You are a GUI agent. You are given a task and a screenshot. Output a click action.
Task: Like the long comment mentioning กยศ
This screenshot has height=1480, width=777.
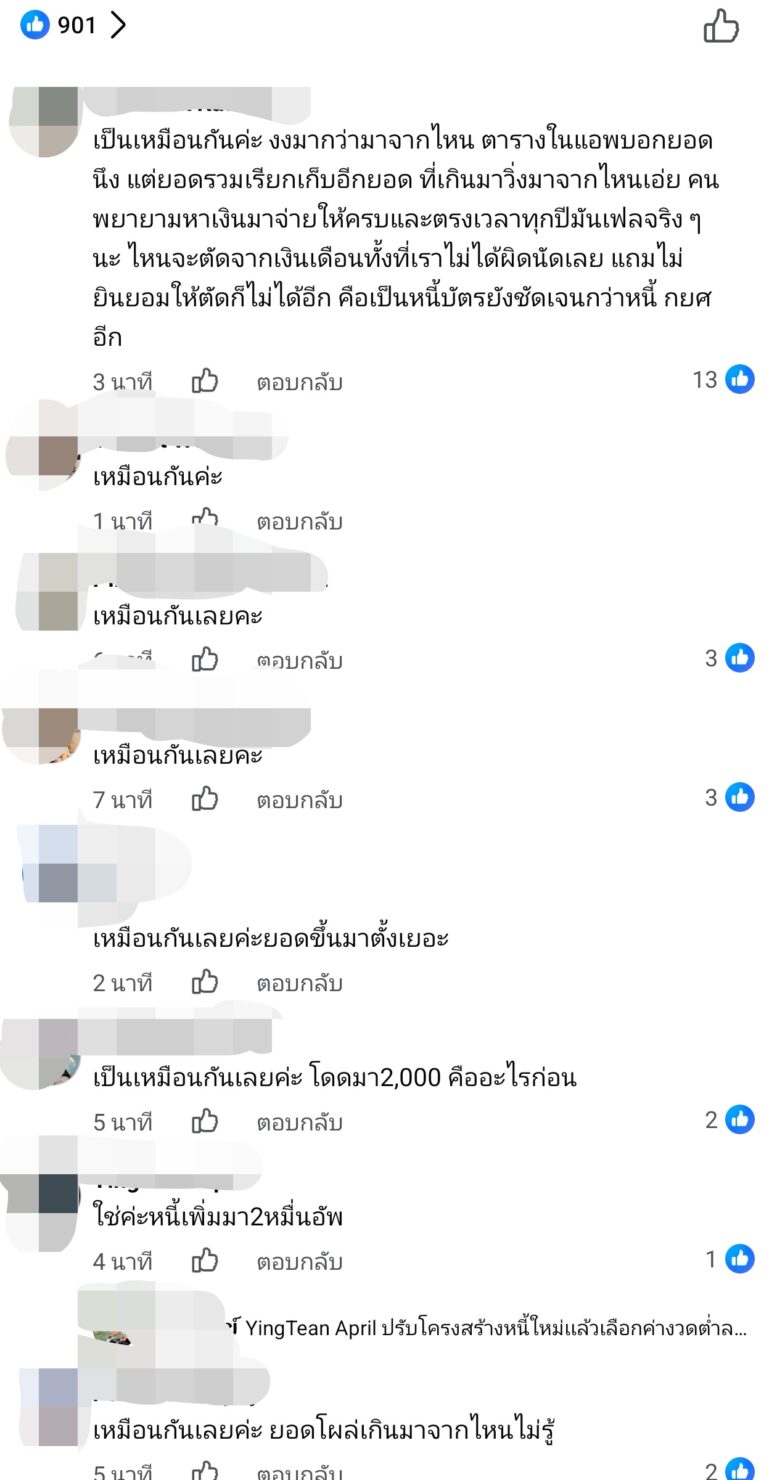tap(205, 381)
